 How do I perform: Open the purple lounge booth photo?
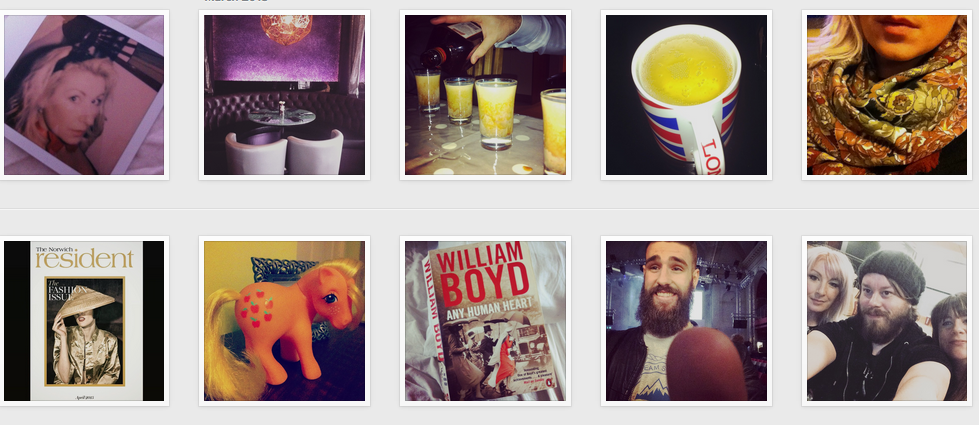coord(285,95)
